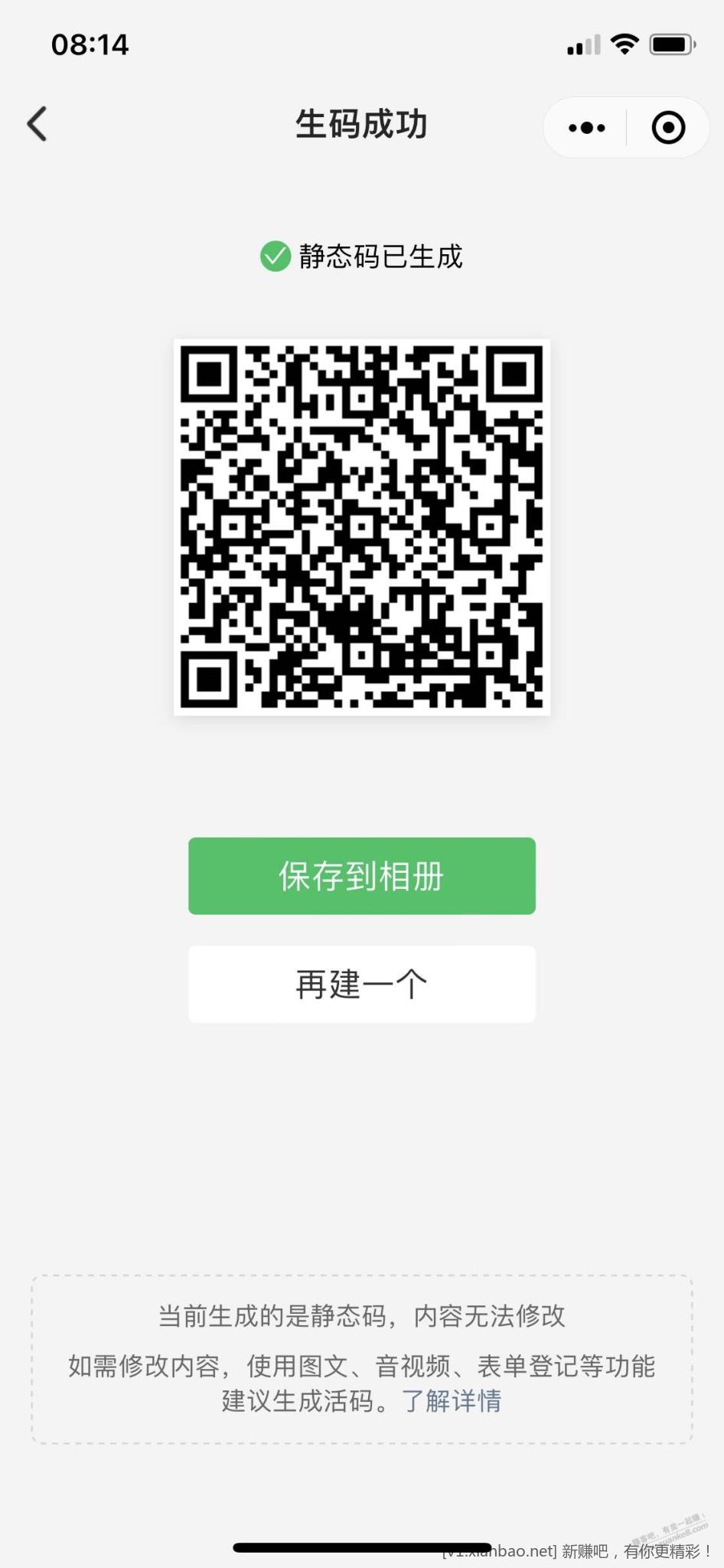This screenshot has height=1568, width=724.
Task: Open the three-dot mini program menu
Action: pyautogui.click(x=587, y=128)
